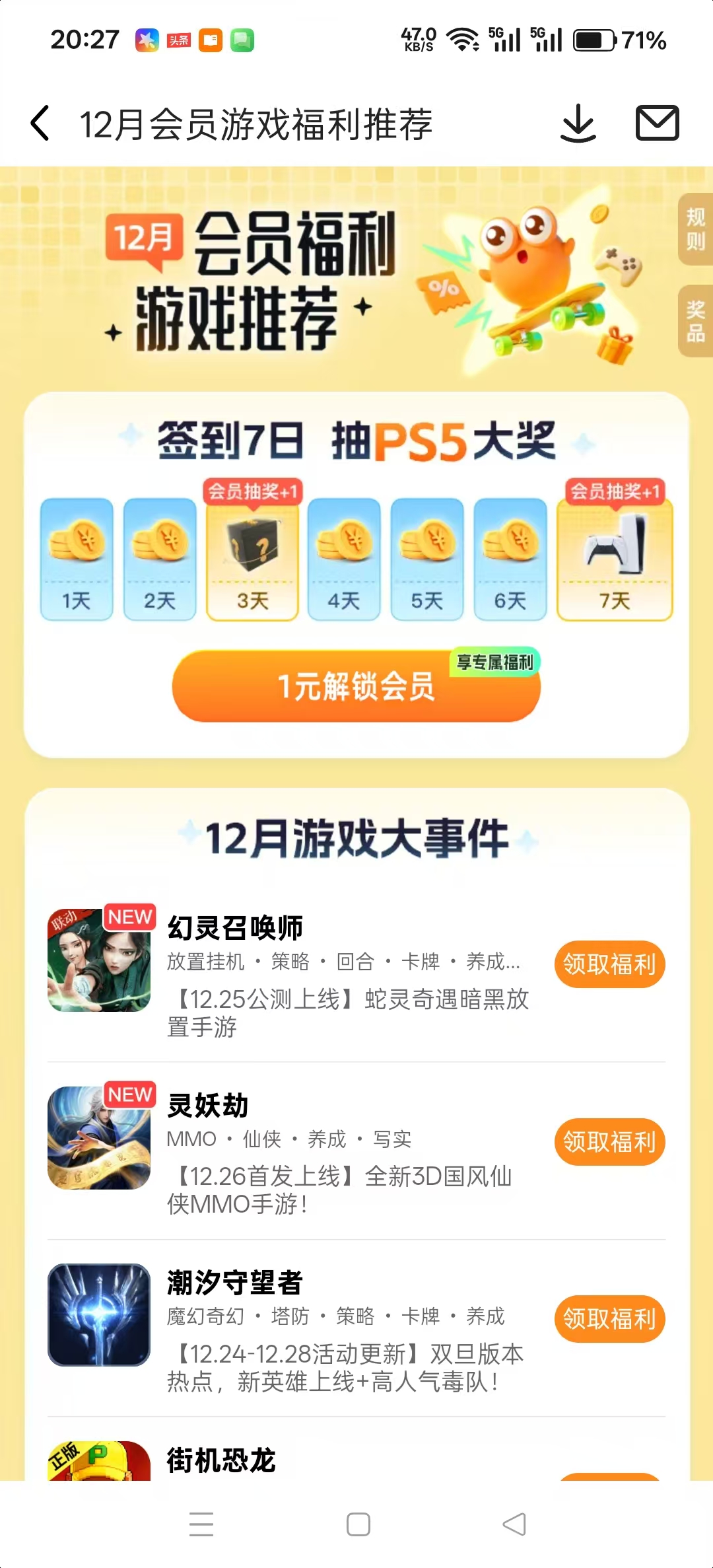Open the messages envelope icon
This screenshot has width=713, height=1568.
point(657,124)
